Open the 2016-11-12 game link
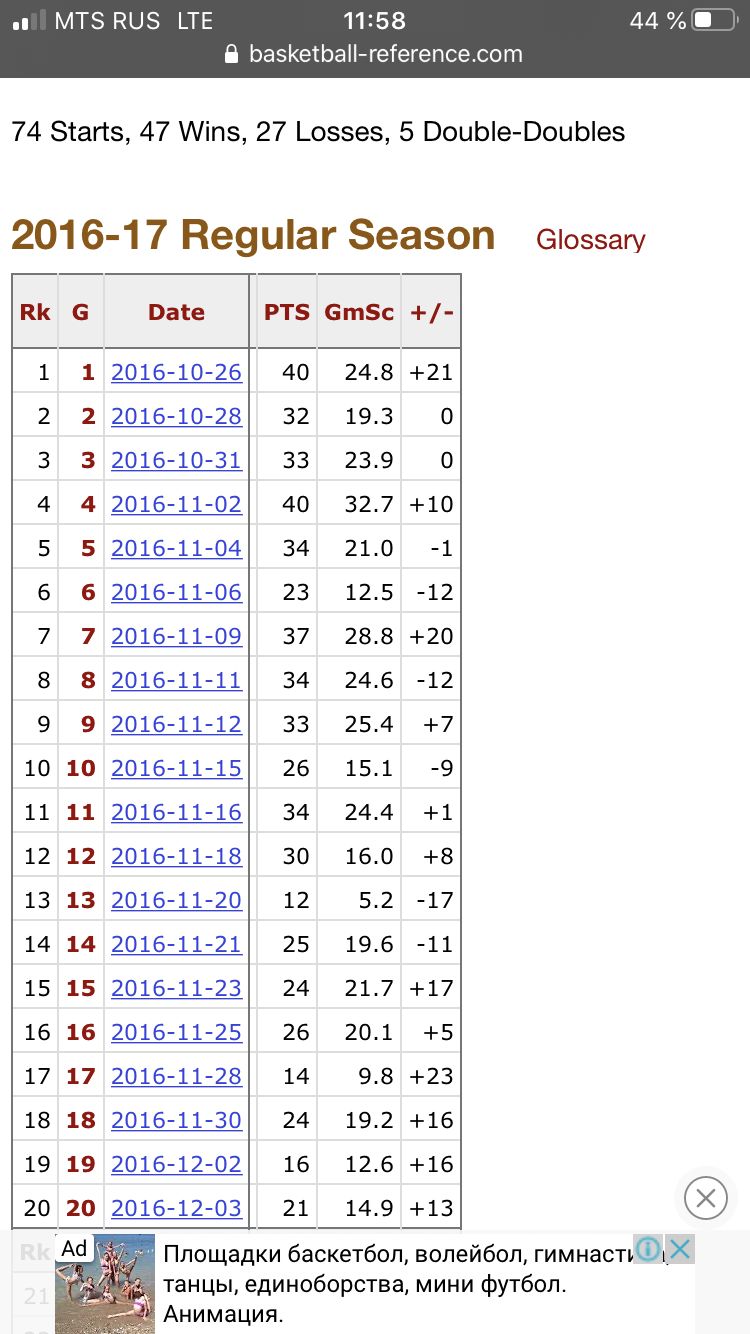This screenshot has width=750, height=1334. point(176,724)
